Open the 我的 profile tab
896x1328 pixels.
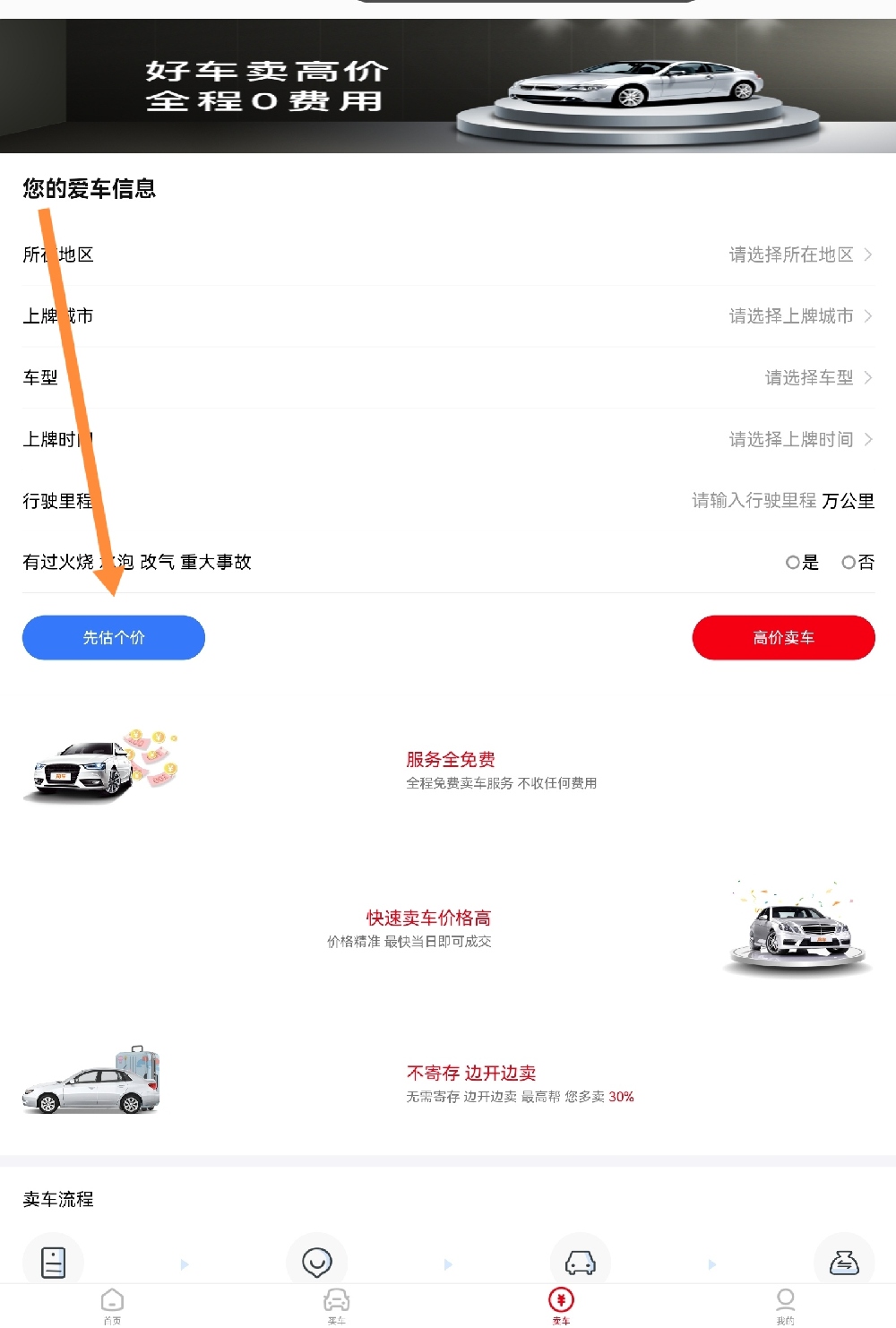(x=785, y=1305)
